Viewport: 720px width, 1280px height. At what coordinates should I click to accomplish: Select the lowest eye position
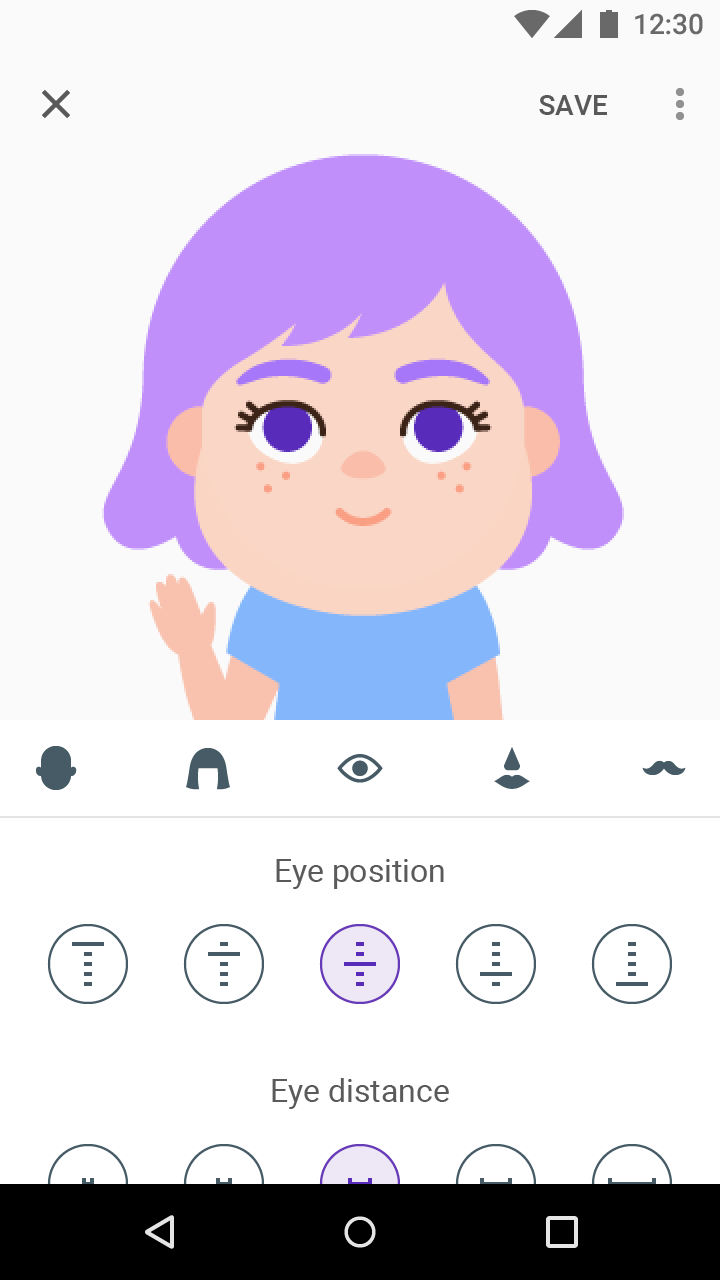tap(632, 964)
